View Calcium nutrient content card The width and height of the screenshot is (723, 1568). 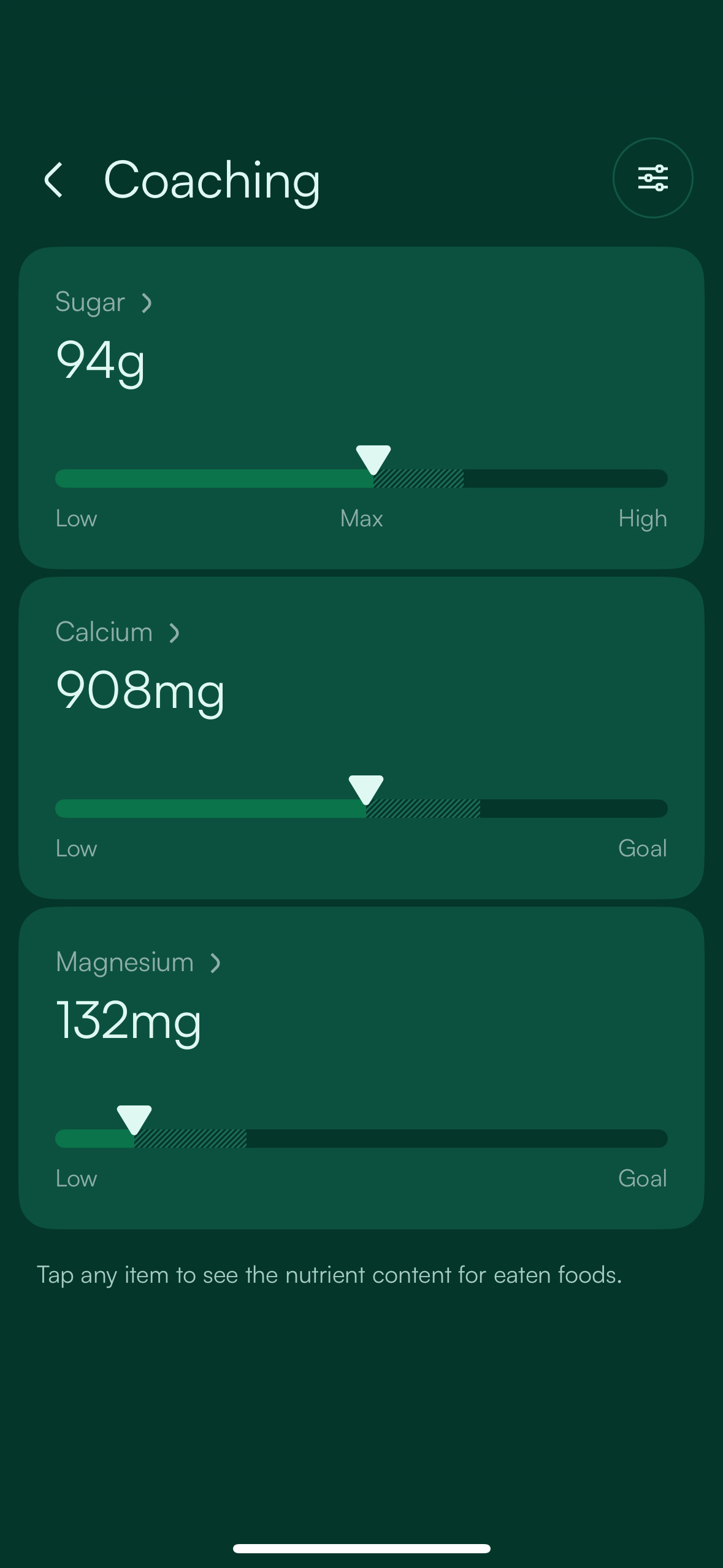[x=361, y=738]
